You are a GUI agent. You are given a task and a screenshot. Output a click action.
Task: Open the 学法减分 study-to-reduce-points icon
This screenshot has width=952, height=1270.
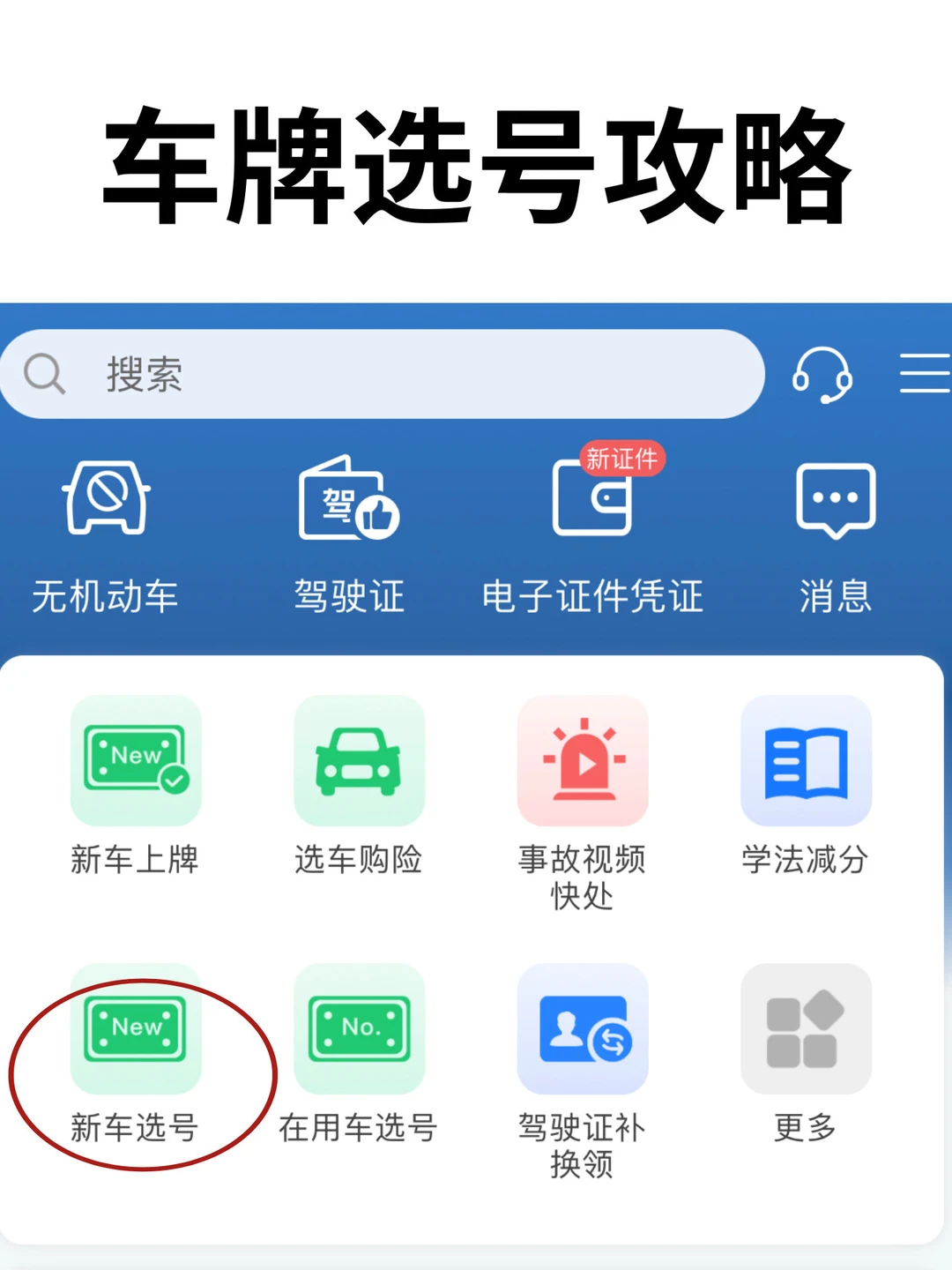(x=806, y=759)
